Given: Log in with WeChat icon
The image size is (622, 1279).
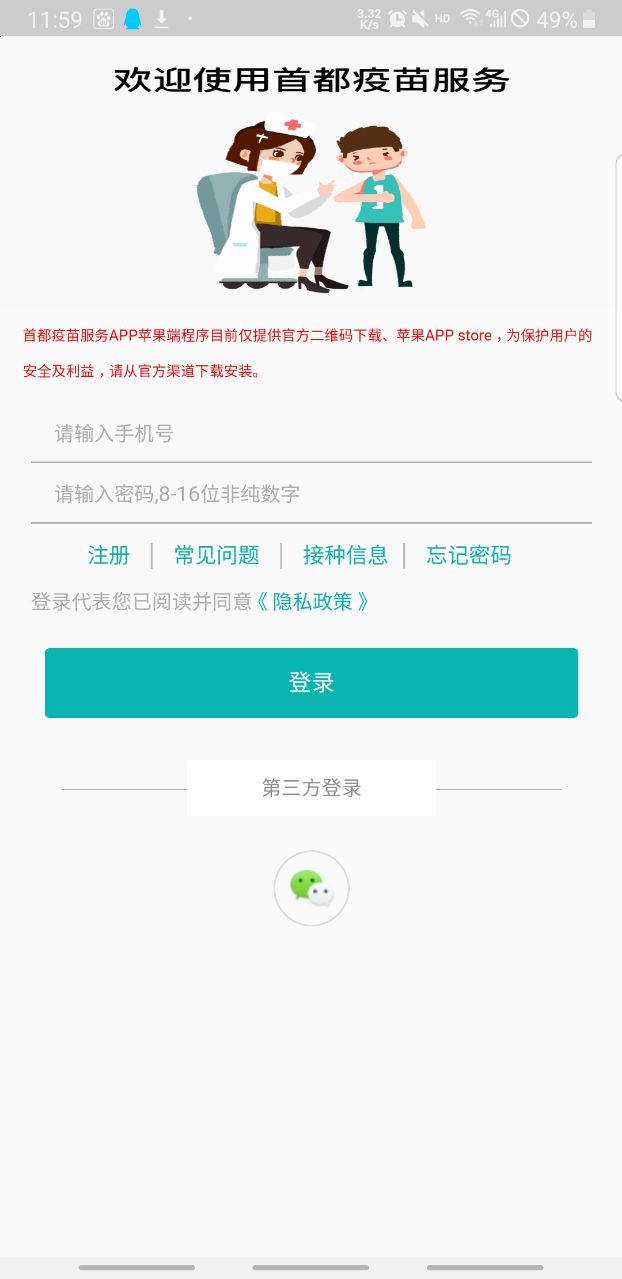Looking at the screenshot, I should pyautogui.click(x=311, y=888).
